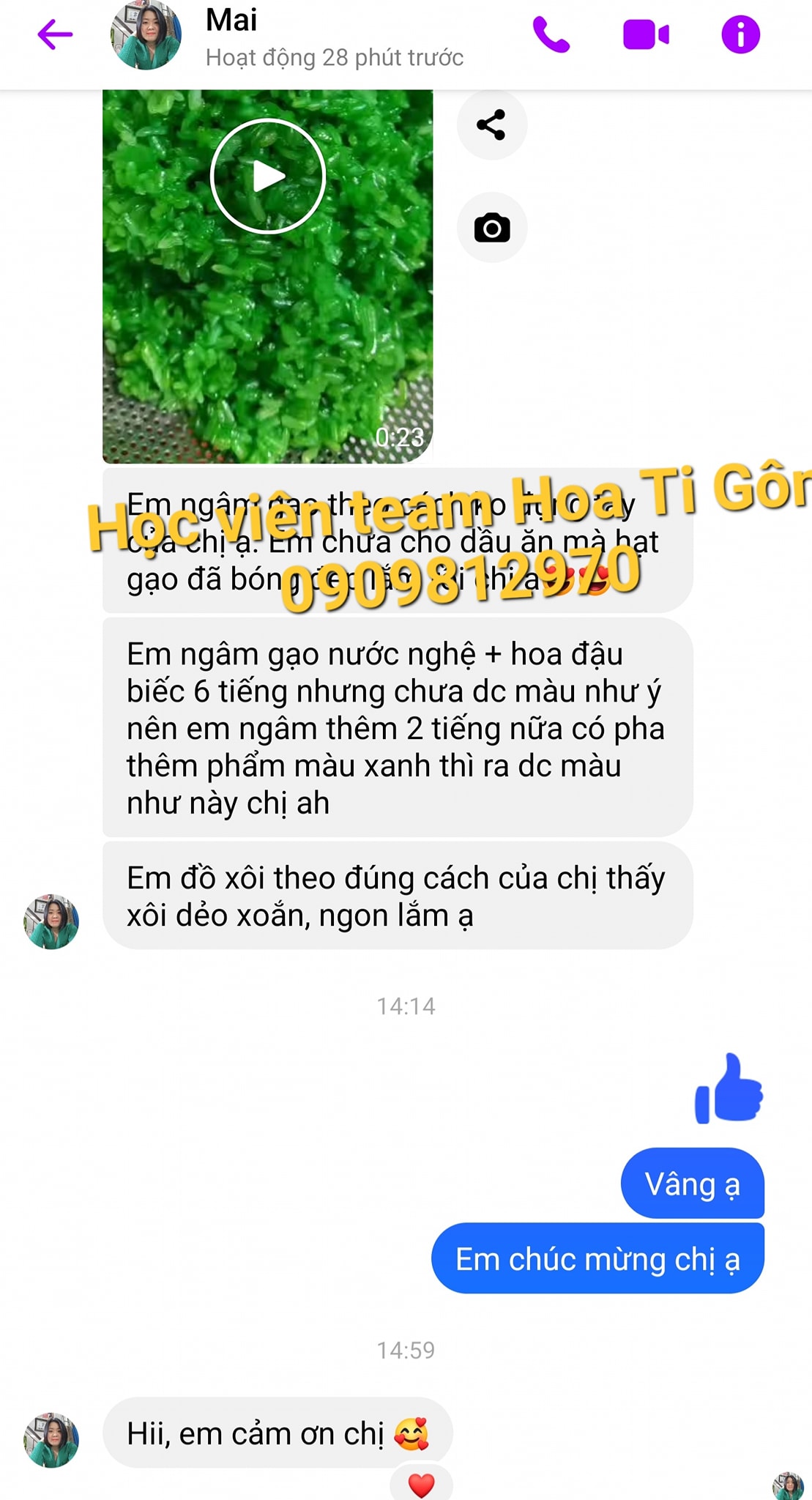Viewport: 812px width, 1500px height.
Task: Open conversation info for Mai
Action: coord(740,34)
